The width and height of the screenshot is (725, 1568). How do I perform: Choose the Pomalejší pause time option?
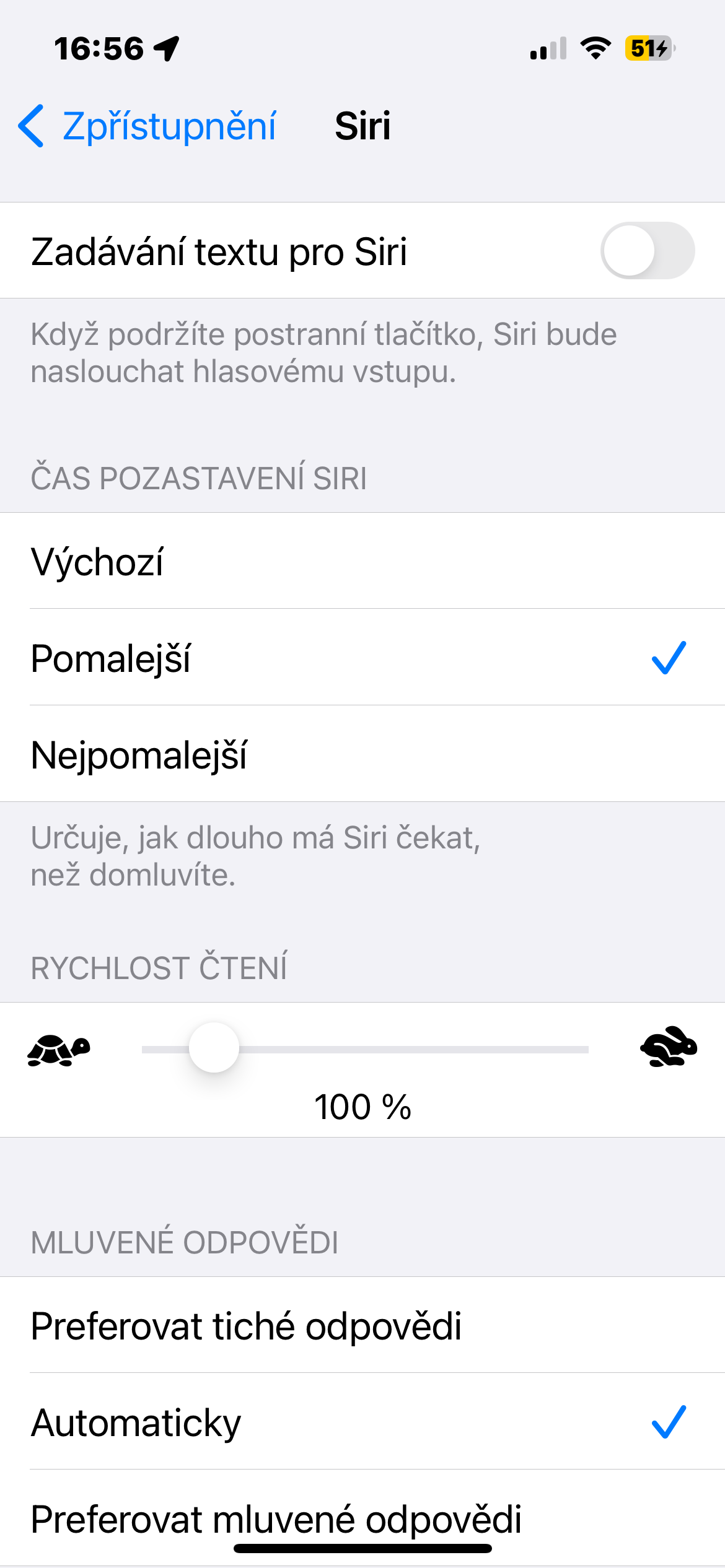coord(362,658)
